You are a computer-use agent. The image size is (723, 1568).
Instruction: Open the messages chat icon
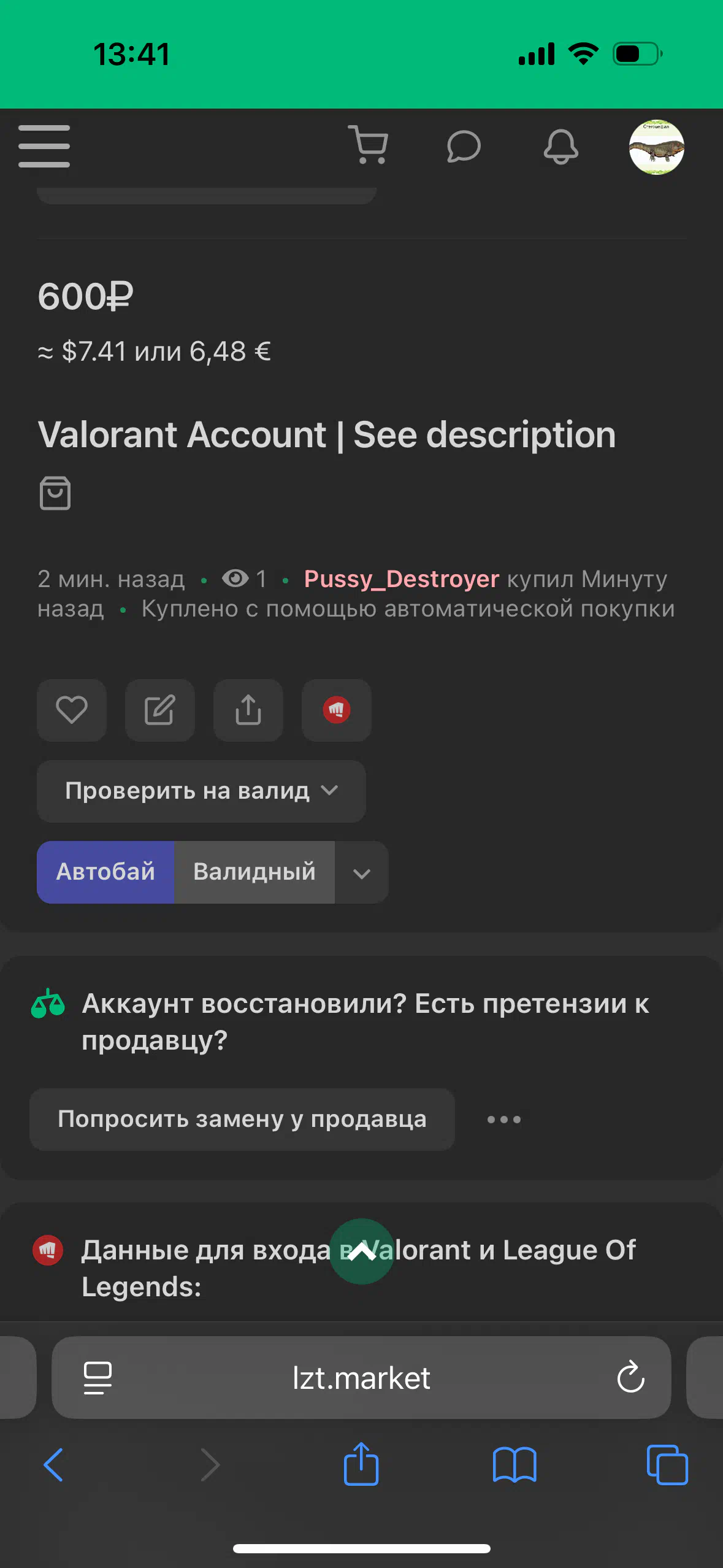tap(464, 146)
